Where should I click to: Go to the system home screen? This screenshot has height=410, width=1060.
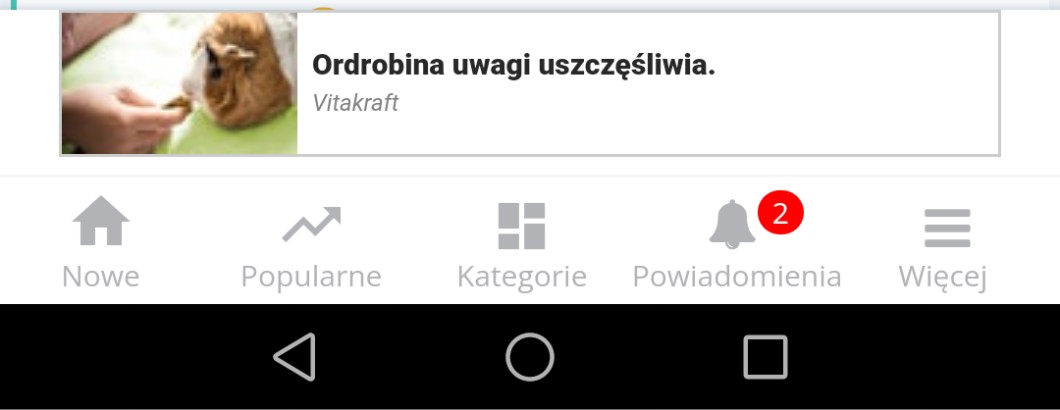coord(530,357)
